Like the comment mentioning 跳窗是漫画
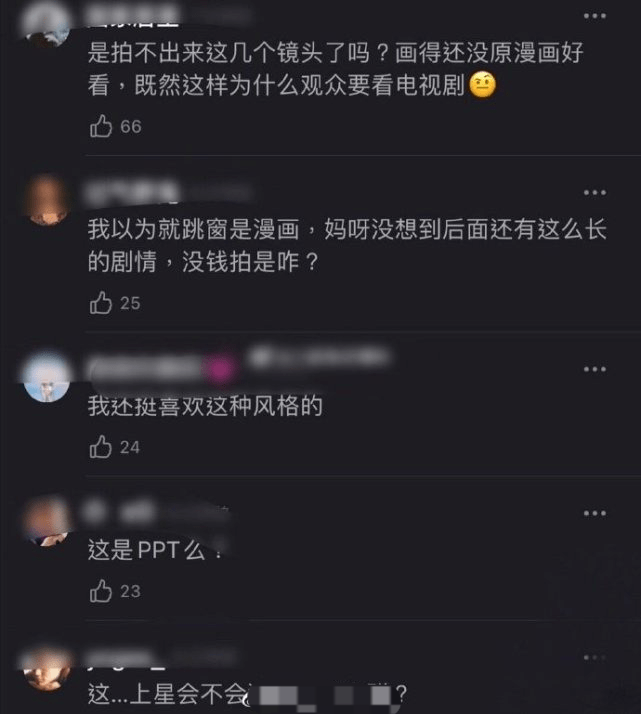641x714 pixels. click(101, 303)
